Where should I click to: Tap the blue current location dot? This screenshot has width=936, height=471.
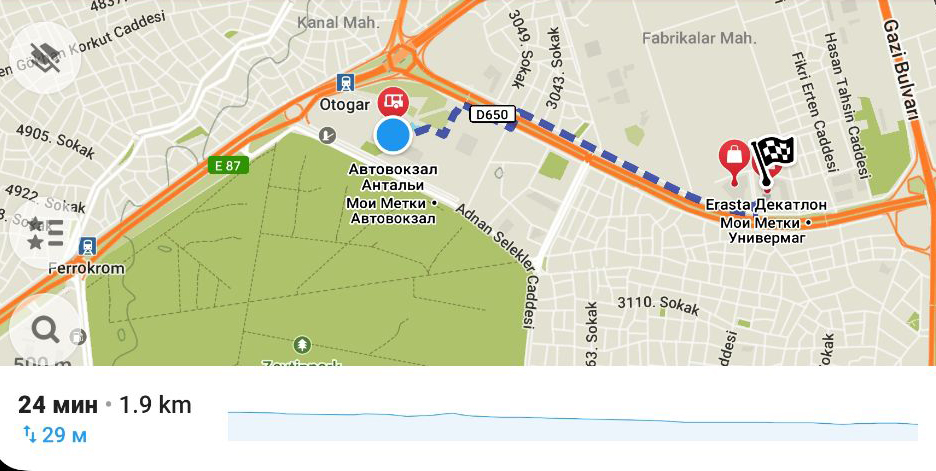click(x=393, y=135)
